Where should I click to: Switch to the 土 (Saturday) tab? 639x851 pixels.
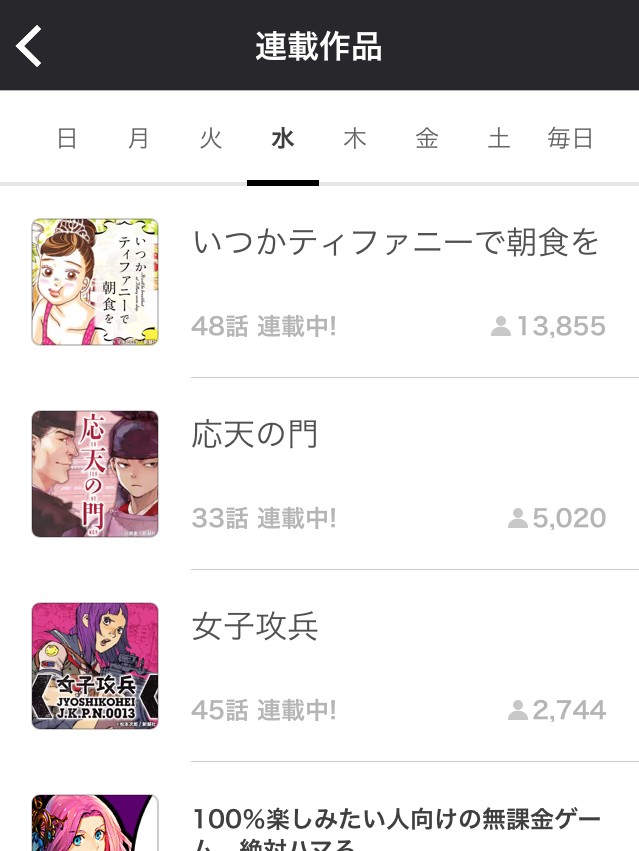tap(499, 139)
